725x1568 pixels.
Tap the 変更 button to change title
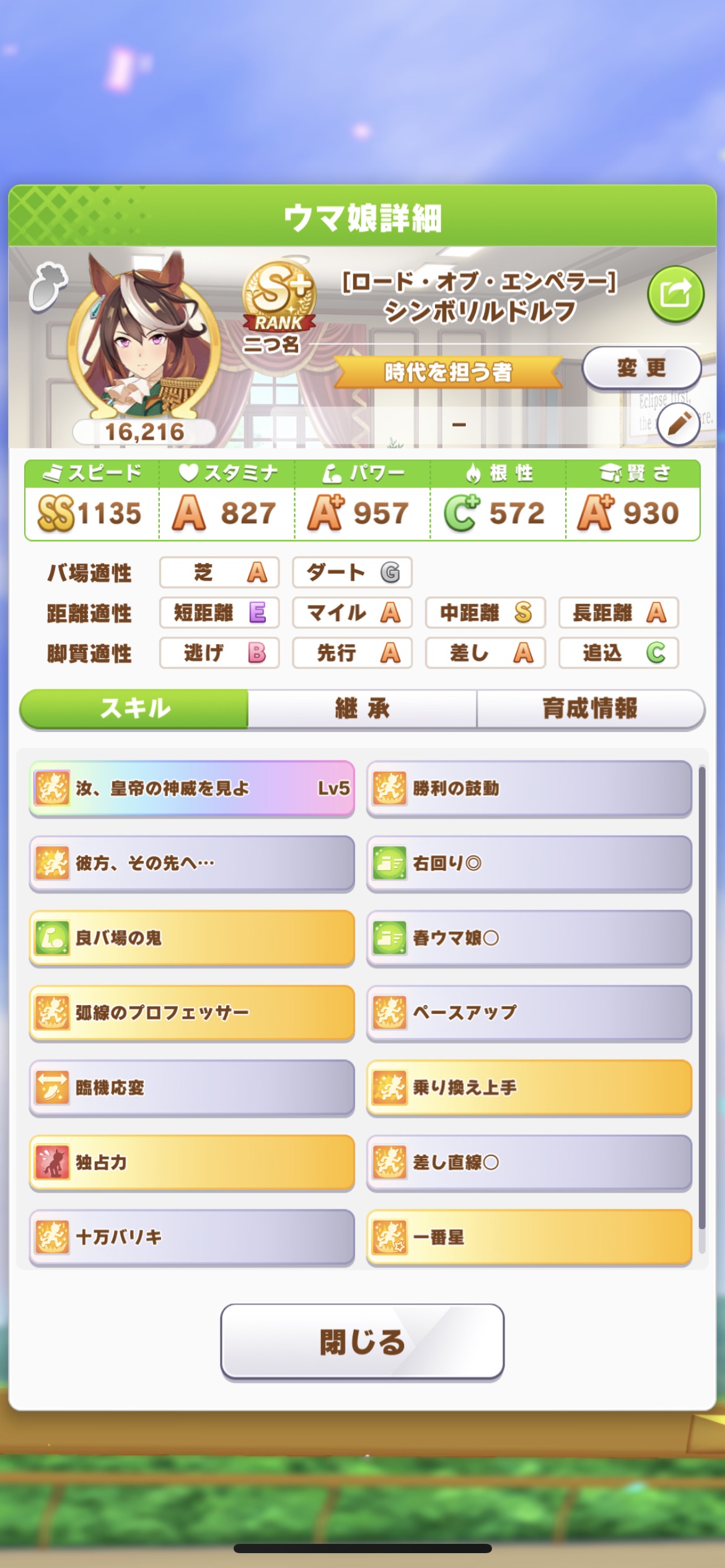point(641,368)
